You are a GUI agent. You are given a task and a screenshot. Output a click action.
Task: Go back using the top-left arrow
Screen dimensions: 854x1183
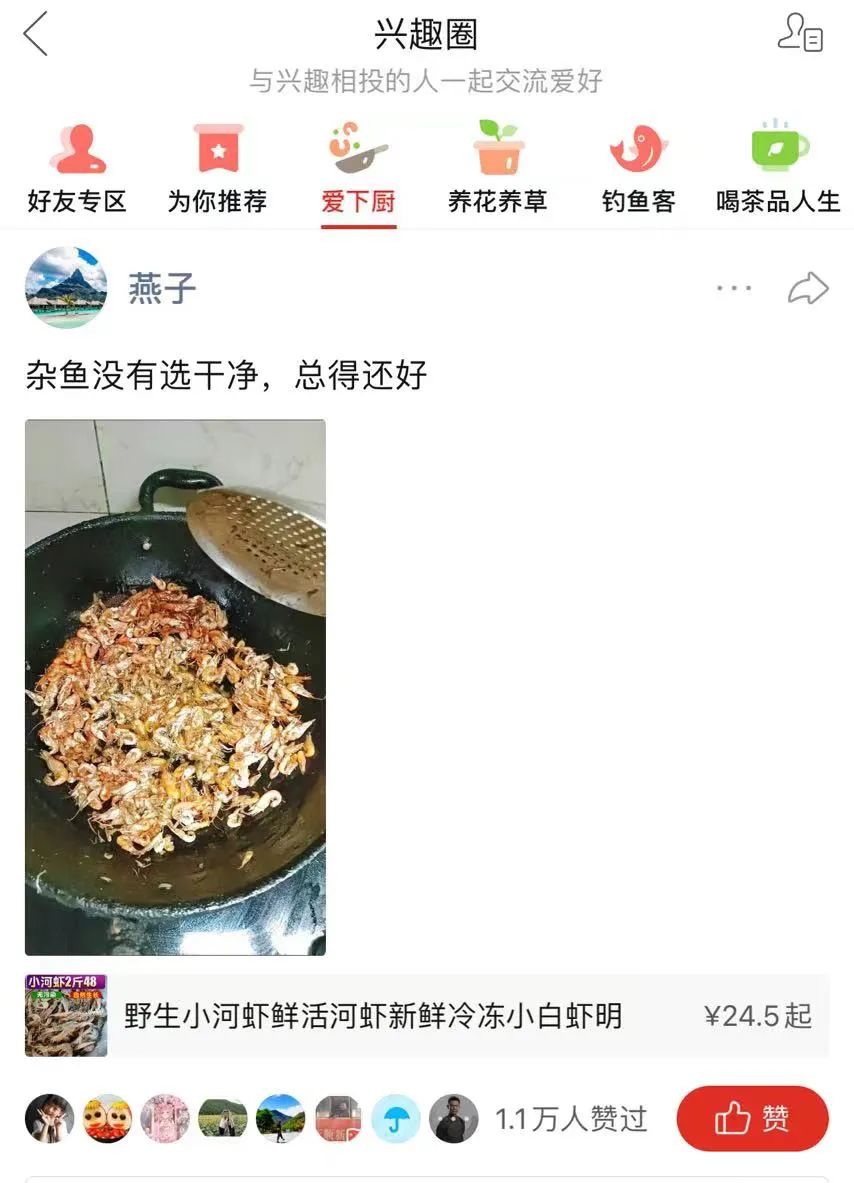click(x=36, y=34)
